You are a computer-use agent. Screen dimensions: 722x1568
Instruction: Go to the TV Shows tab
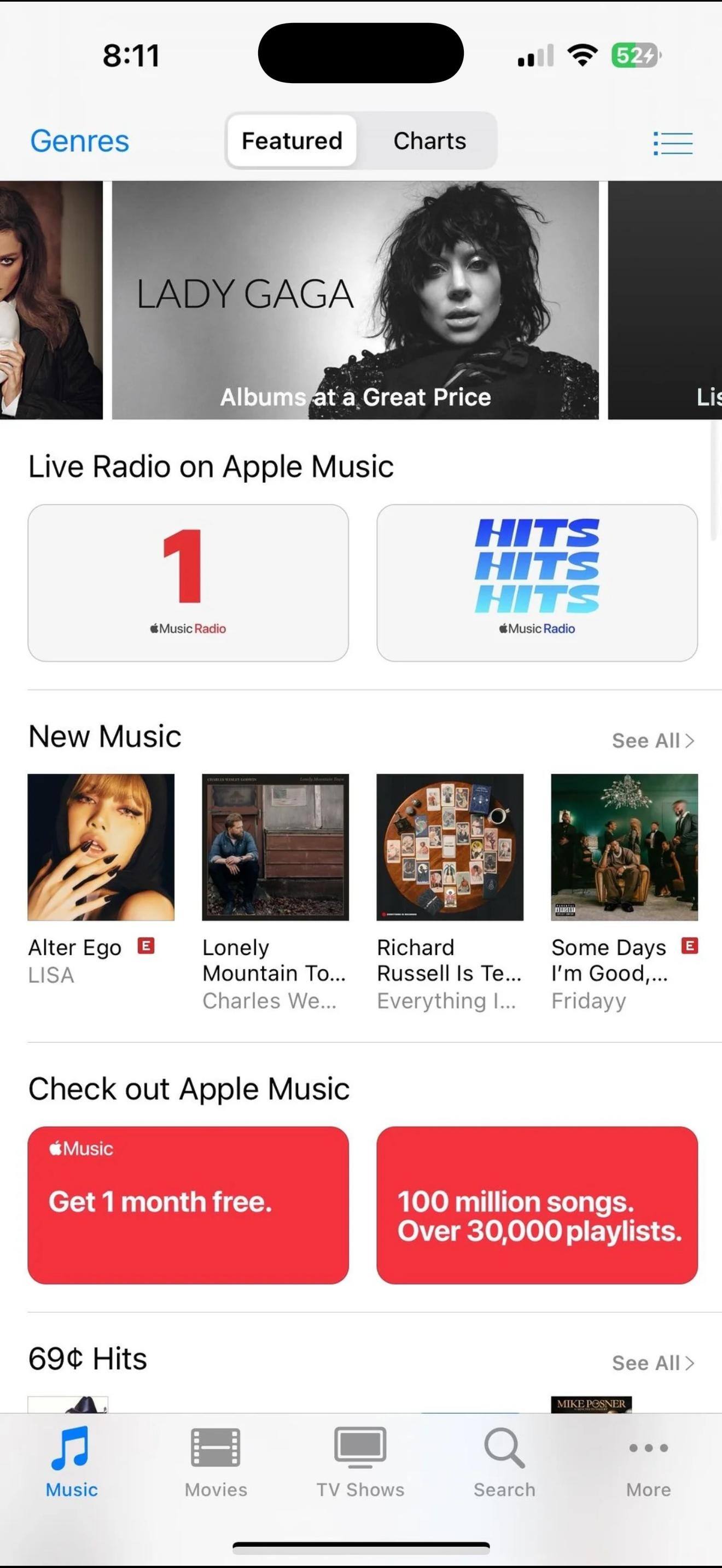(360, 1461)
